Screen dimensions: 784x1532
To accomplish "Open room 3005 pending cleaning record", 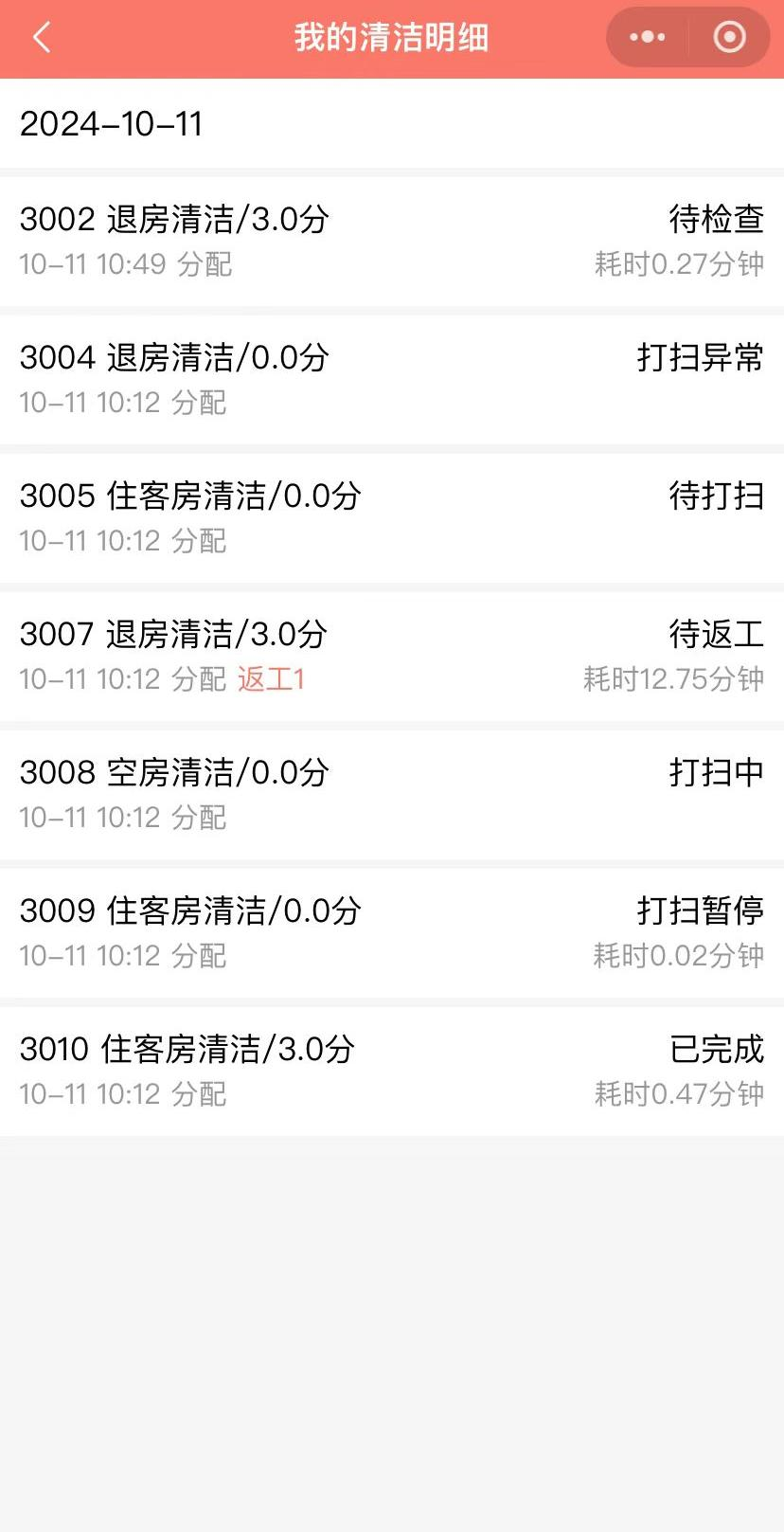I will [x=392, y=517].
